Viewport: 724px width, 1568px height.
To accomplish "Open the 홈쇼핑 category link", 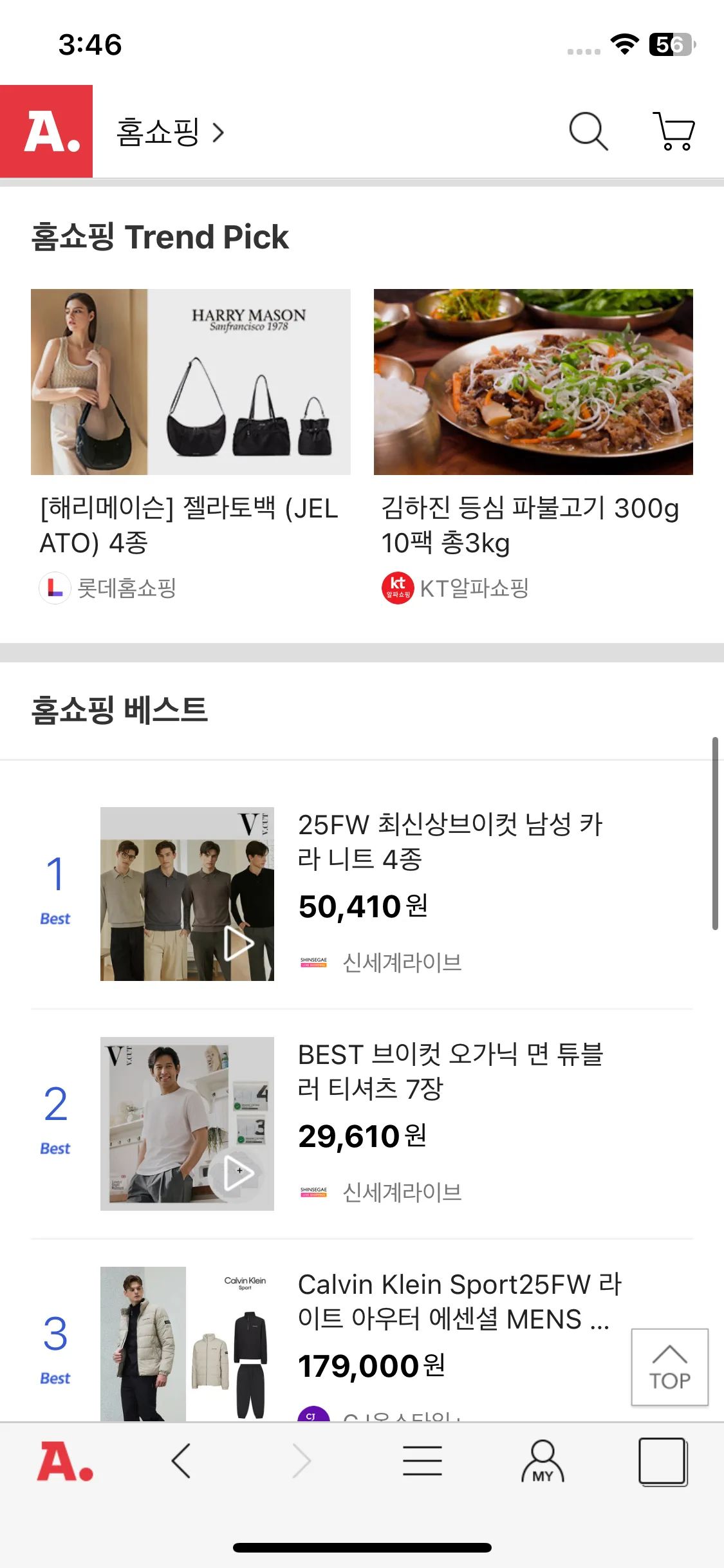I will pos(170,133).
